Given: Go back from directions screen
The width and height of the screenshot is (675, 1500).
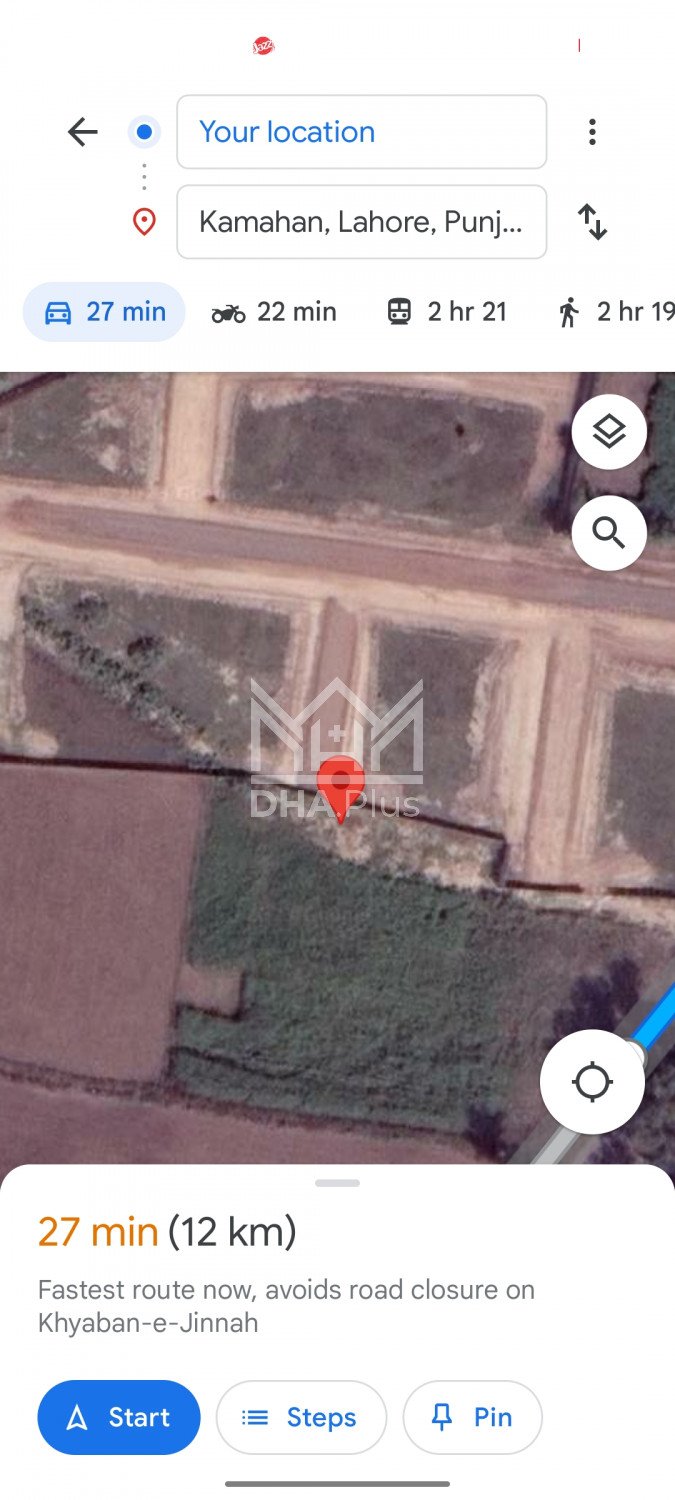Looking at the screenshot, I should point(82,132).
